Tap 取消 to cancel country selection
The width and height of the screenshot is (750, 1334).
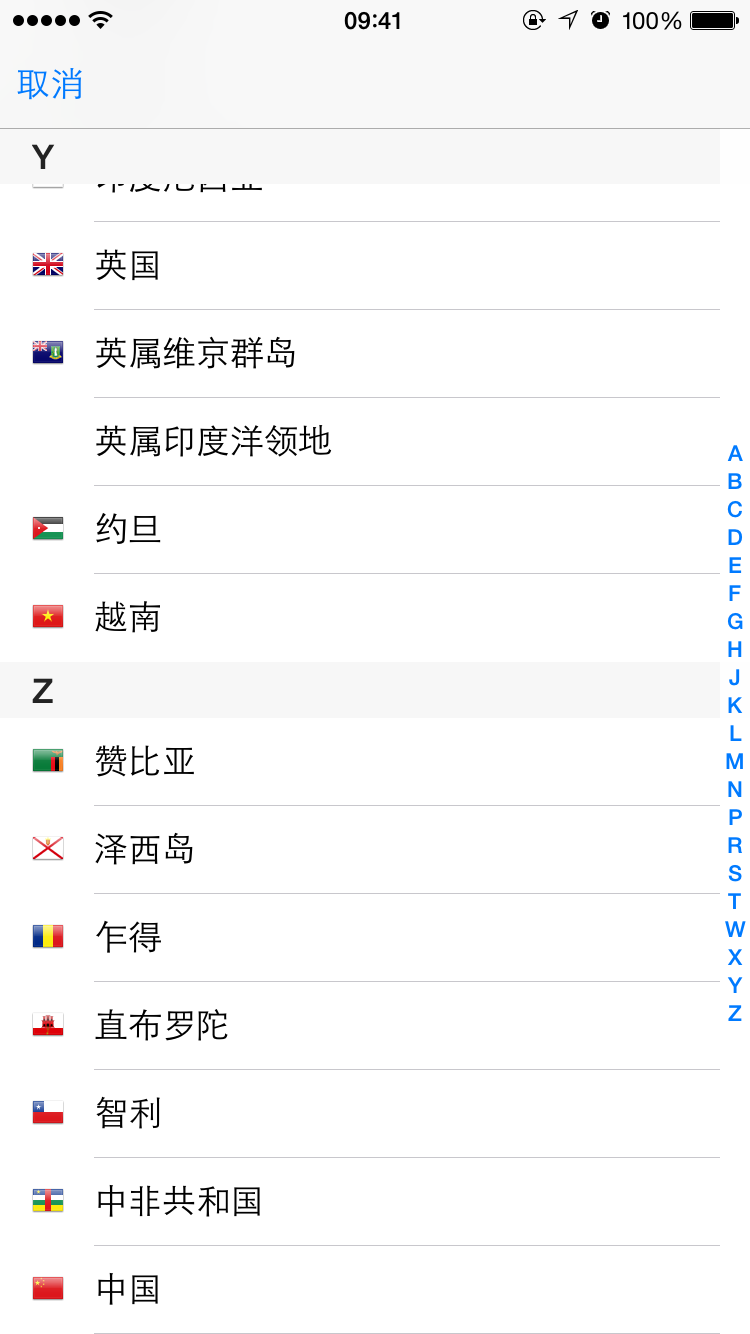coord(50,84)
